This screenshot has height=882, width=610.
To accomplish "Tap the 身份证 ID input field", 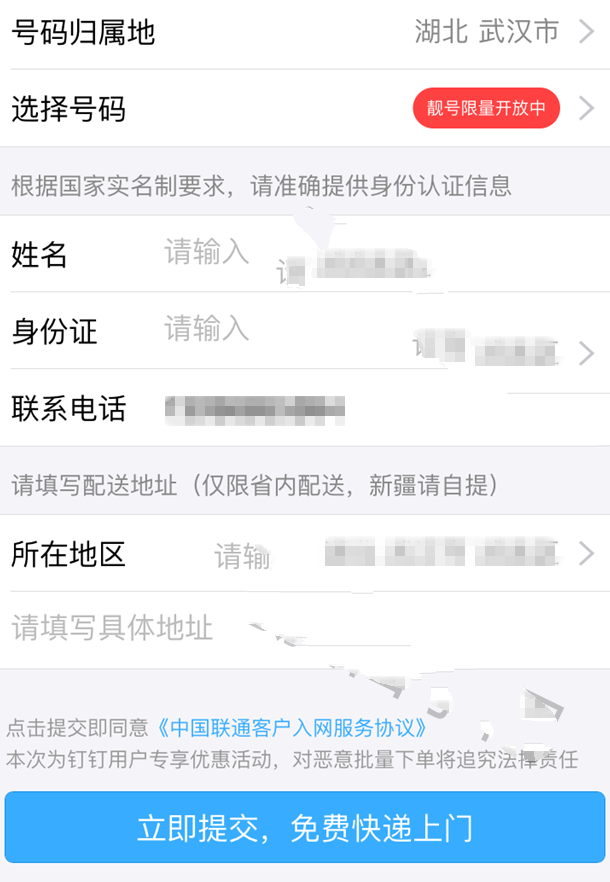I will [300, 331].
